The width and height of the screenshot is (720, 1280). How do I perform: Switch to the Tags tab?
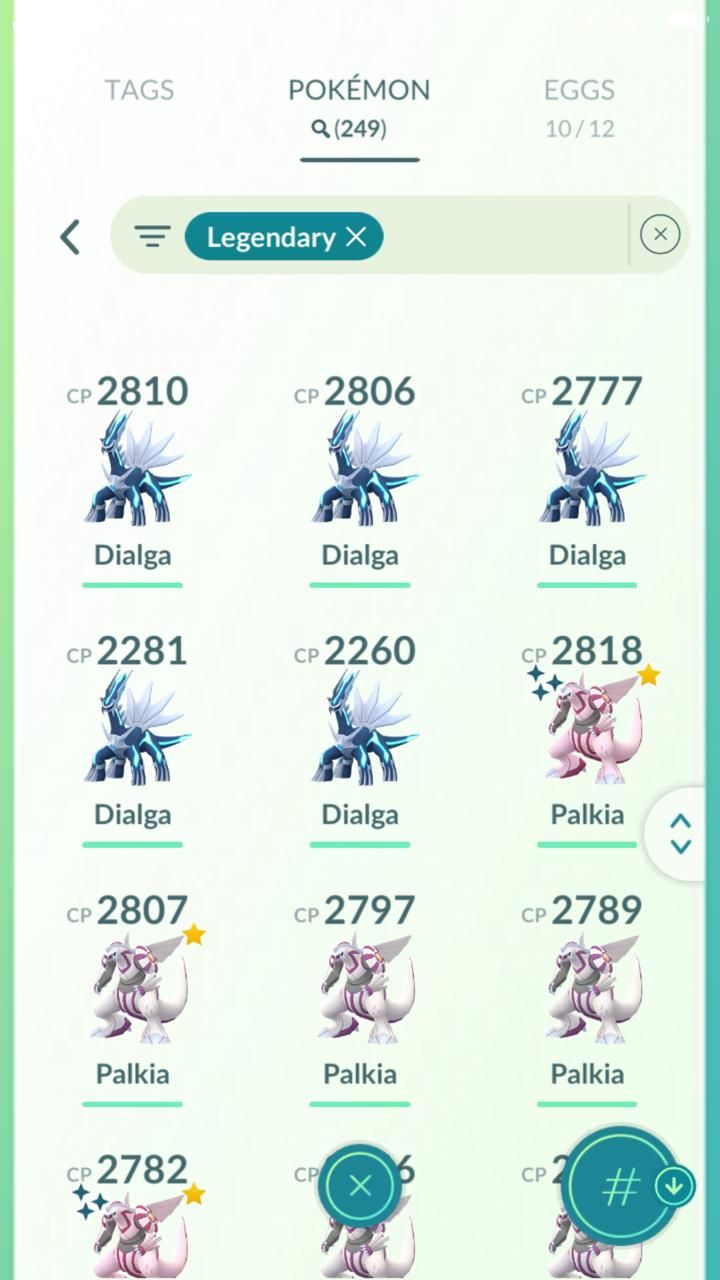139,90
